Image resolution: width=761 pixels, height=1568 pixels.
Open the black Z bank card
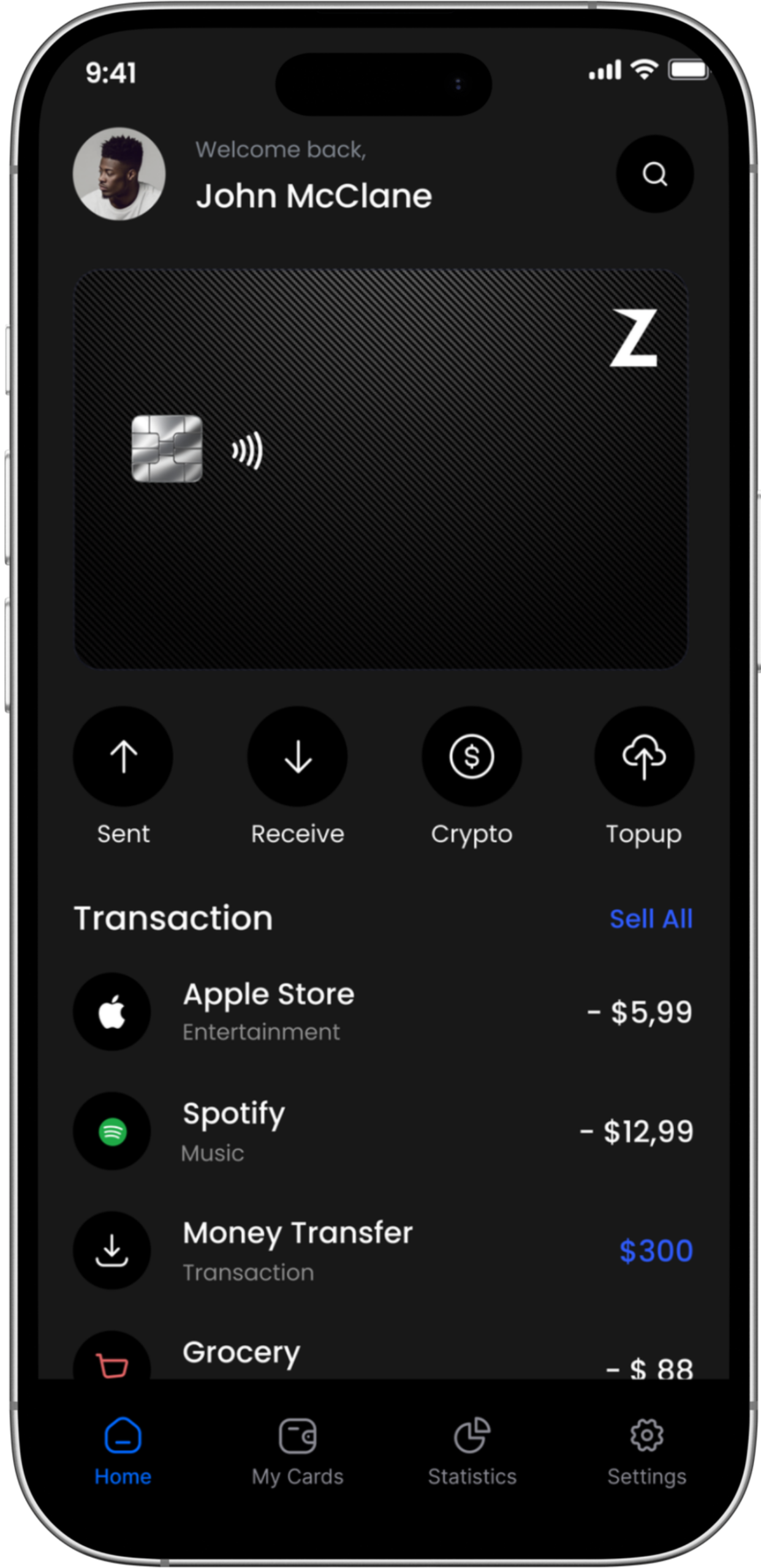(380, 469)
